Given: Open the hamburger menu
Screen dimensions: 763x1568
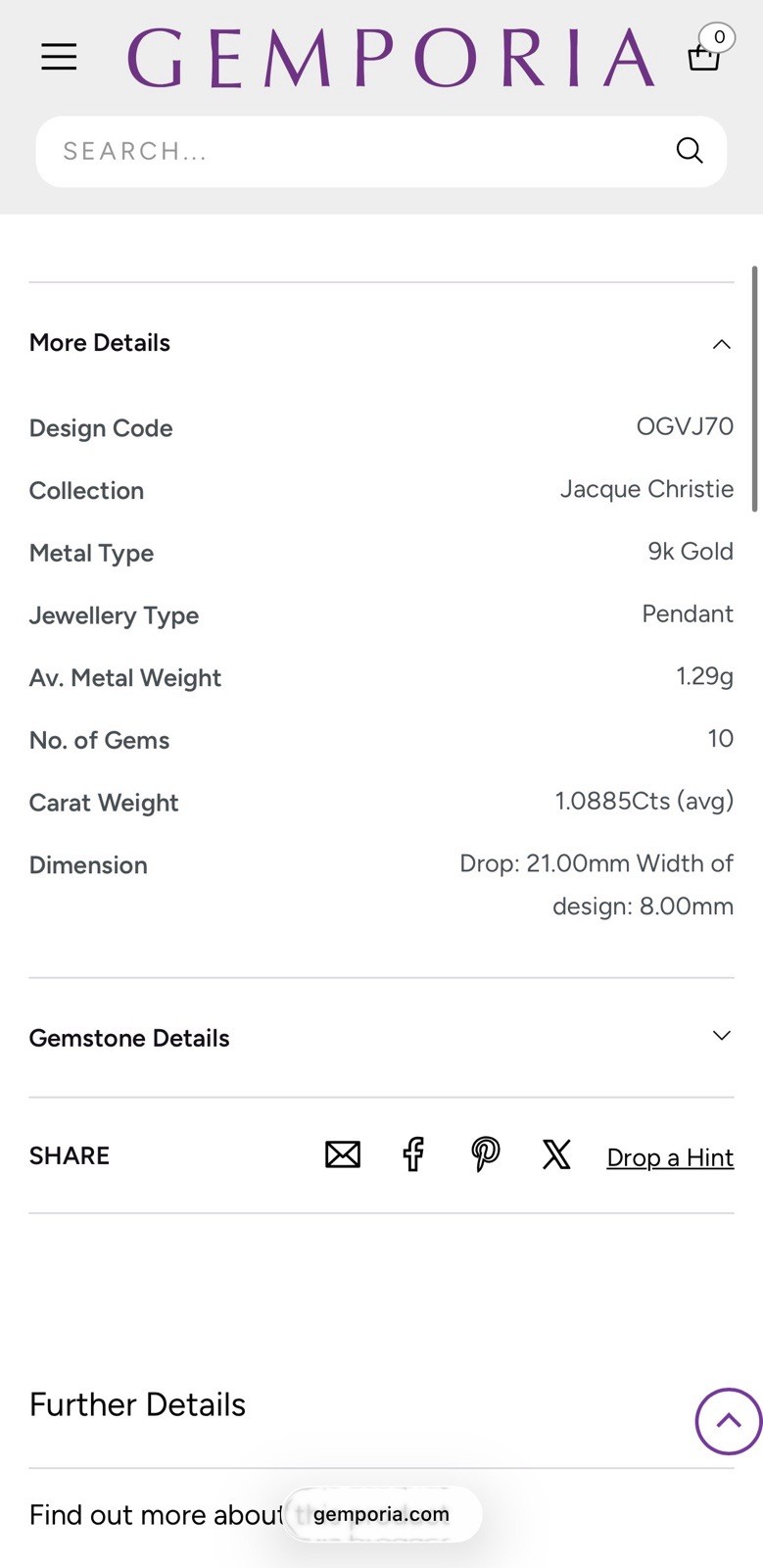Looking at the screenshot, I should (59, 57).
